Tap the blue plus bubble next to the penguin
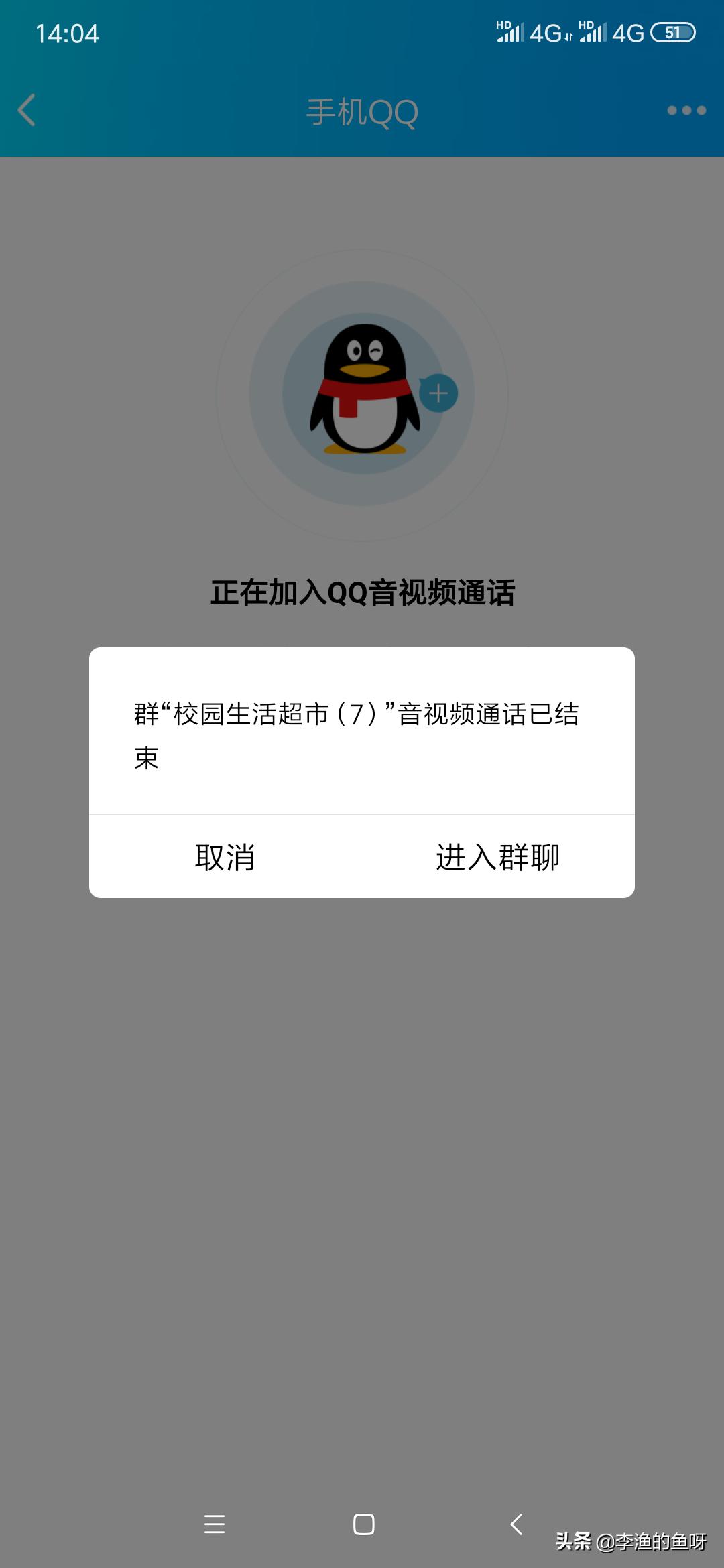 pos(439,394)
